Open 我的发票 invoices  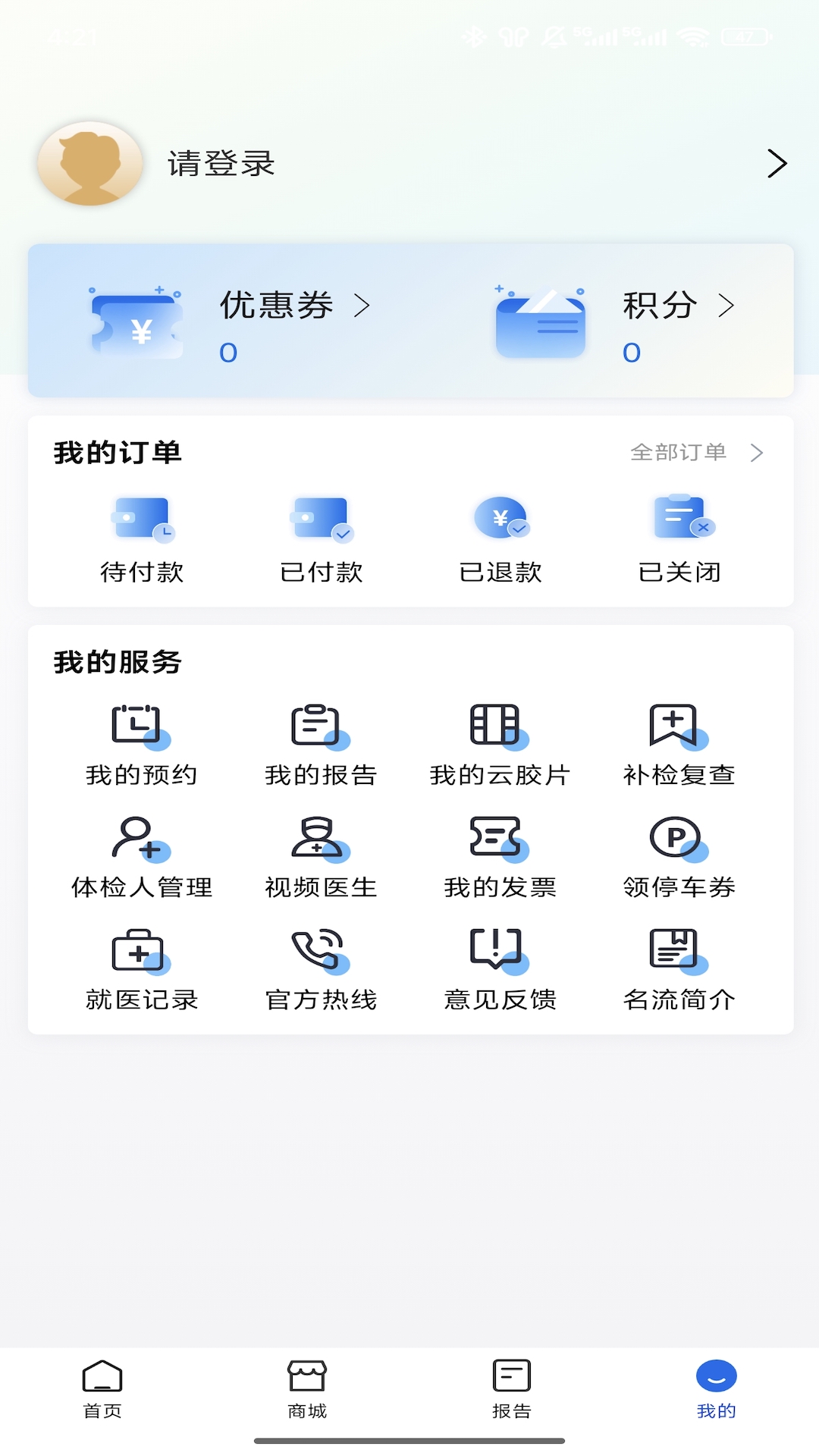[x=500, y=853]
